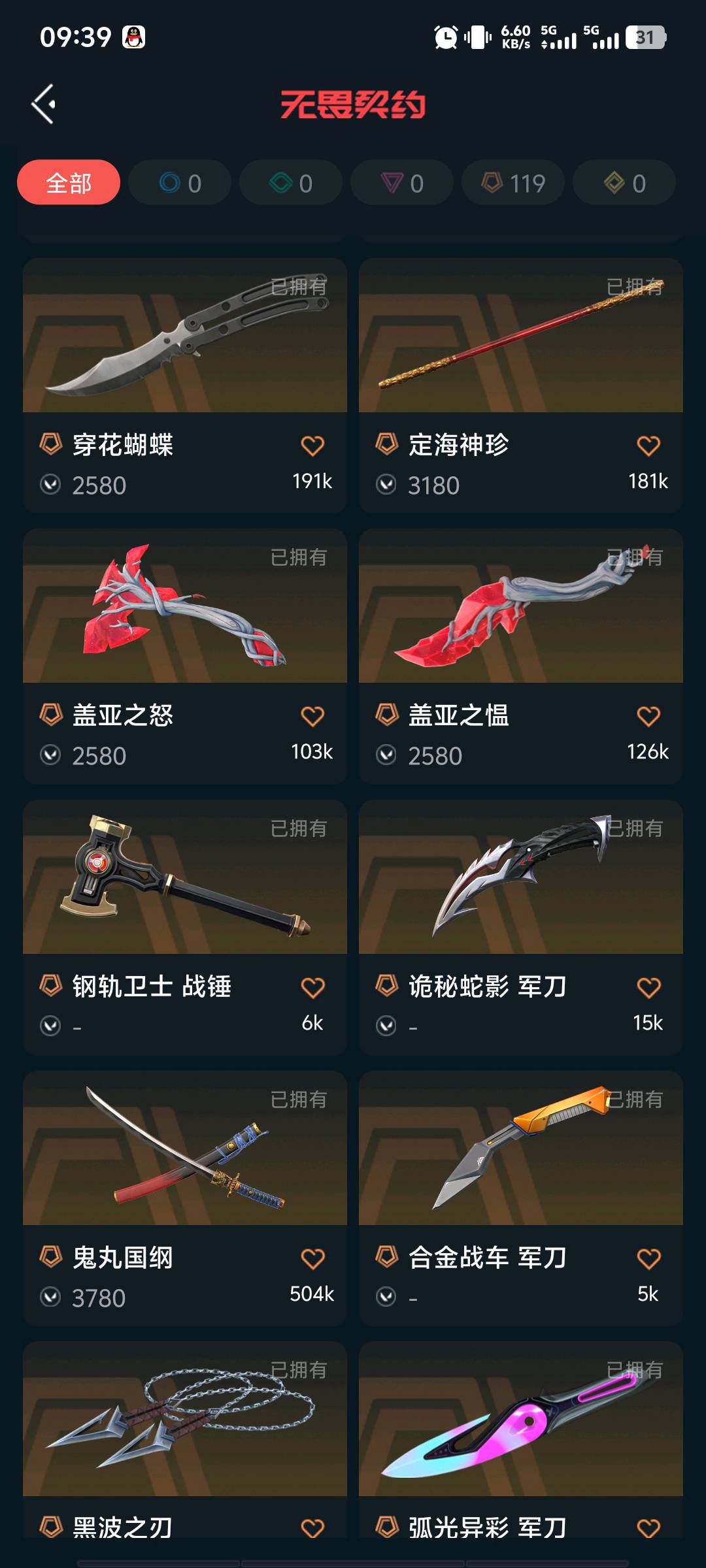Switch to the blue circle tier filter

tap(180, 183)
